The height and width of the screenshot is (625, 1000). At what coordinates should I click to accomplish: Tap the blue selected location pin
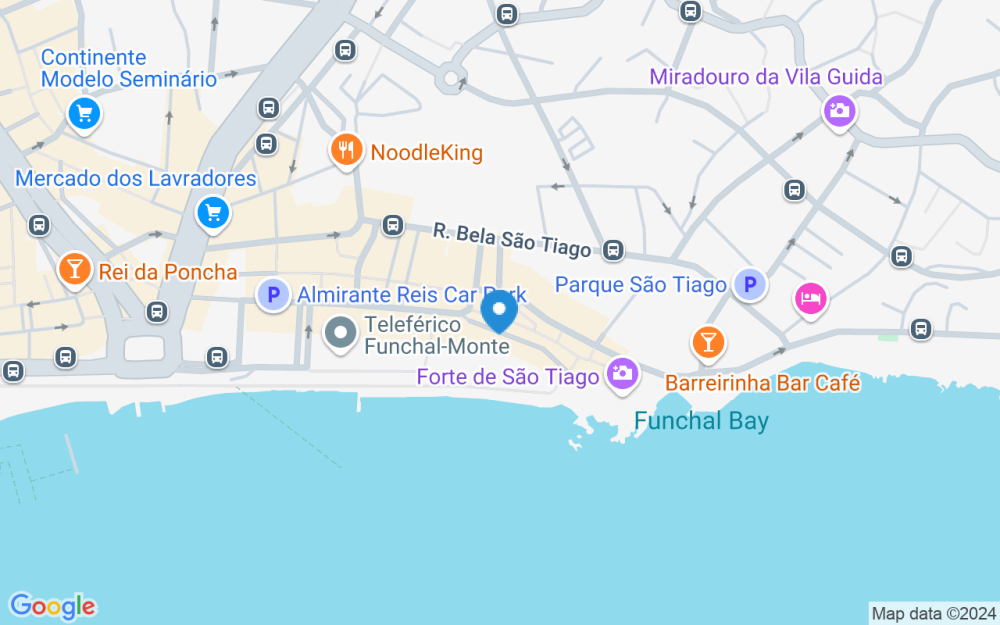[x=499, y=311]
